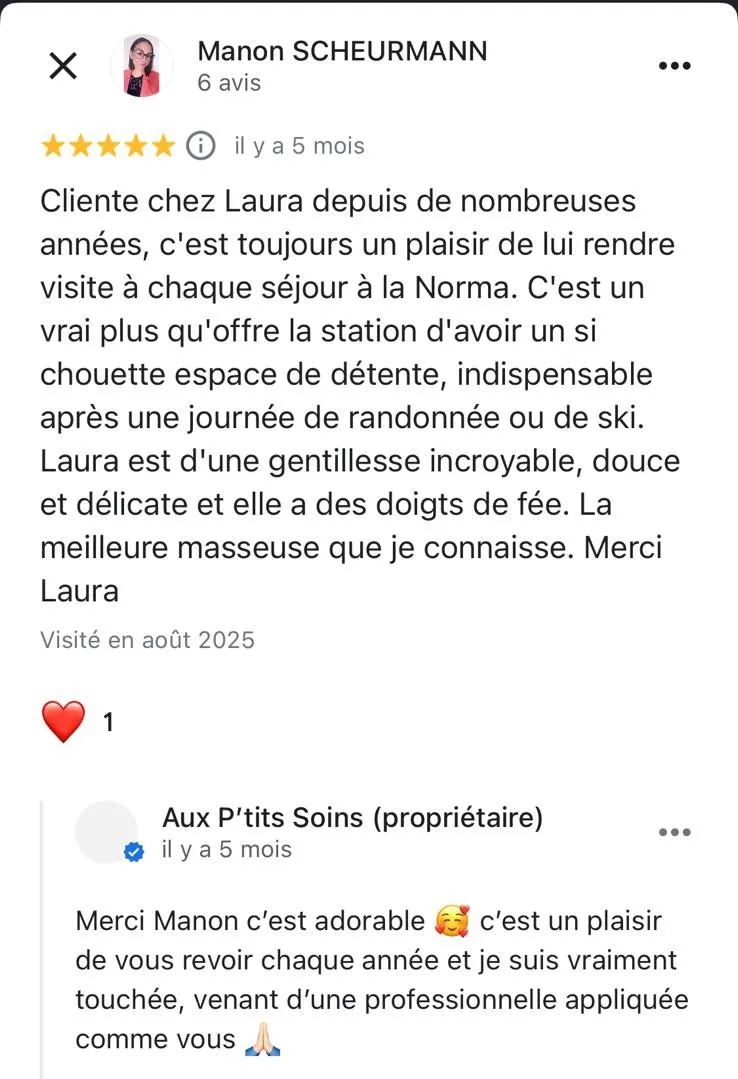Click the heart reaction count of 1
The width and height of the screenshot is (738, 1079).
click(106, 719)
